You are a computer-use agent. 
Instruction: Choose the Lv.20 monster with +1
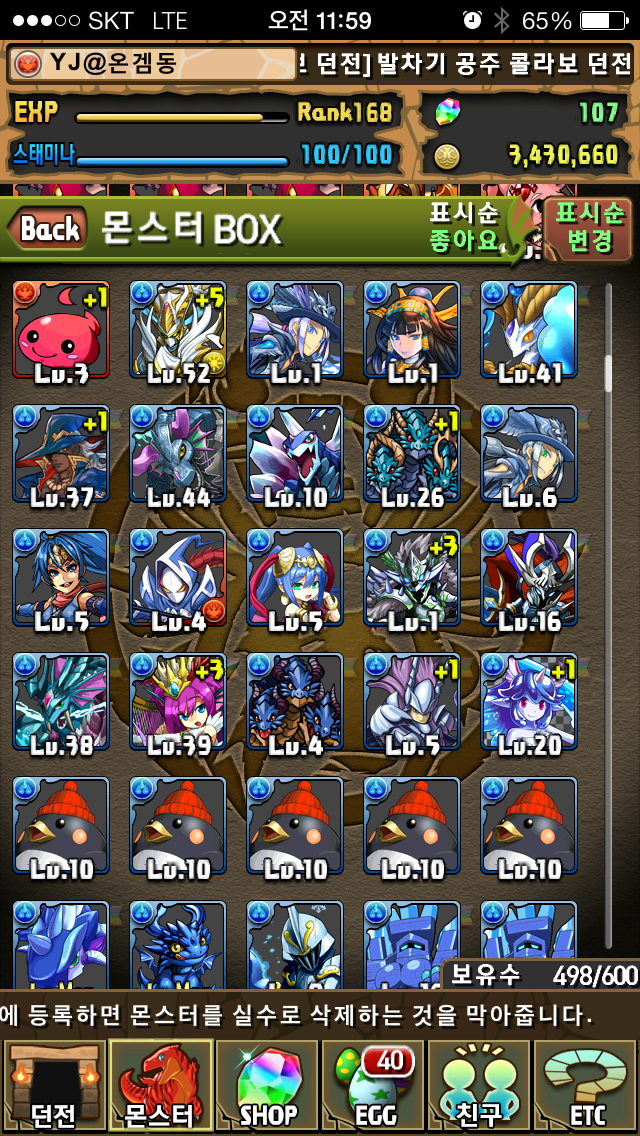[x=529, y=701]
